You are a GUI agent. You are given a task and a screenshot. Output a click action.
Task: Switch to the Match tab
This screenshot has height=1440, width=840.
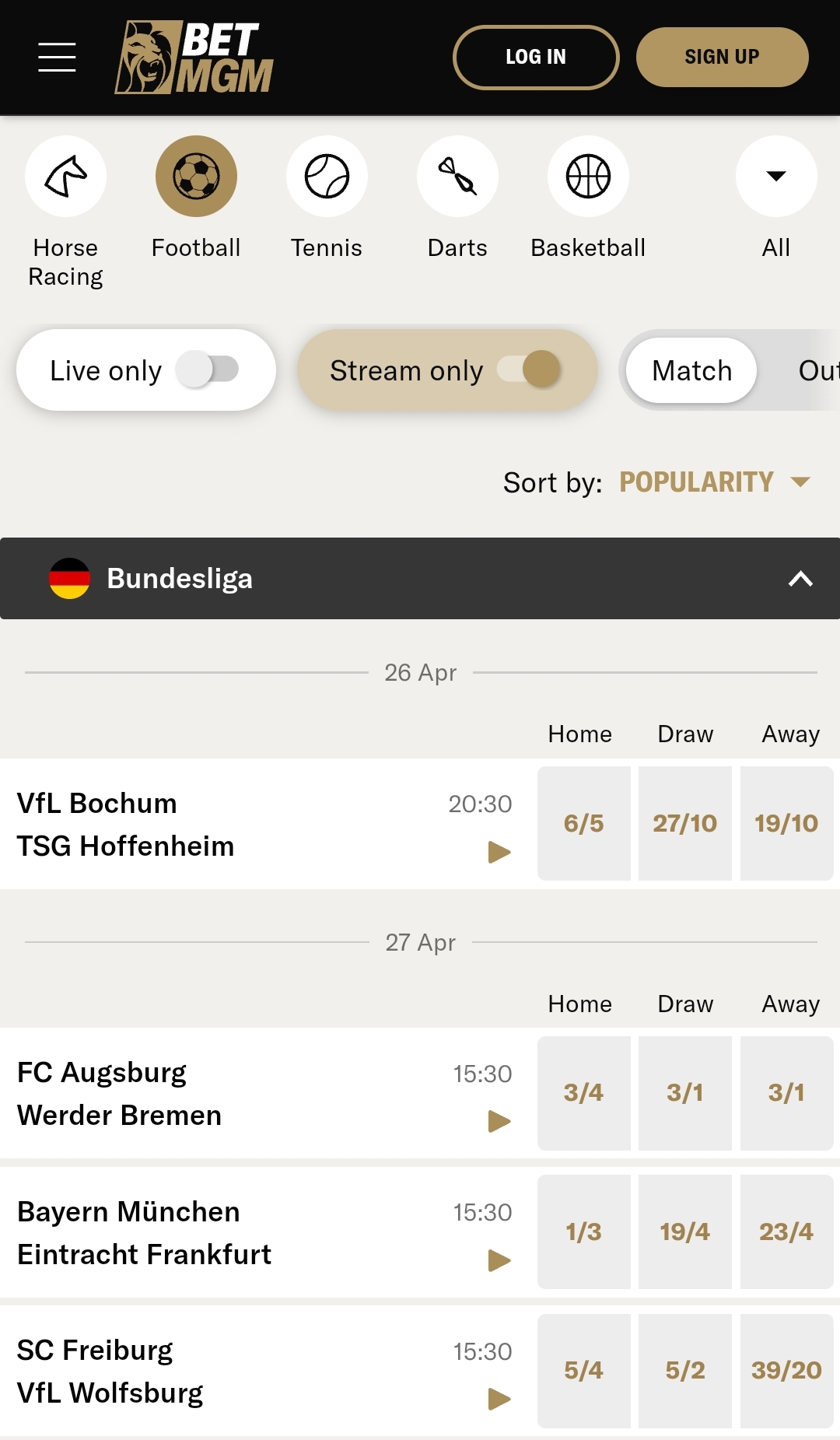(691, 370)
